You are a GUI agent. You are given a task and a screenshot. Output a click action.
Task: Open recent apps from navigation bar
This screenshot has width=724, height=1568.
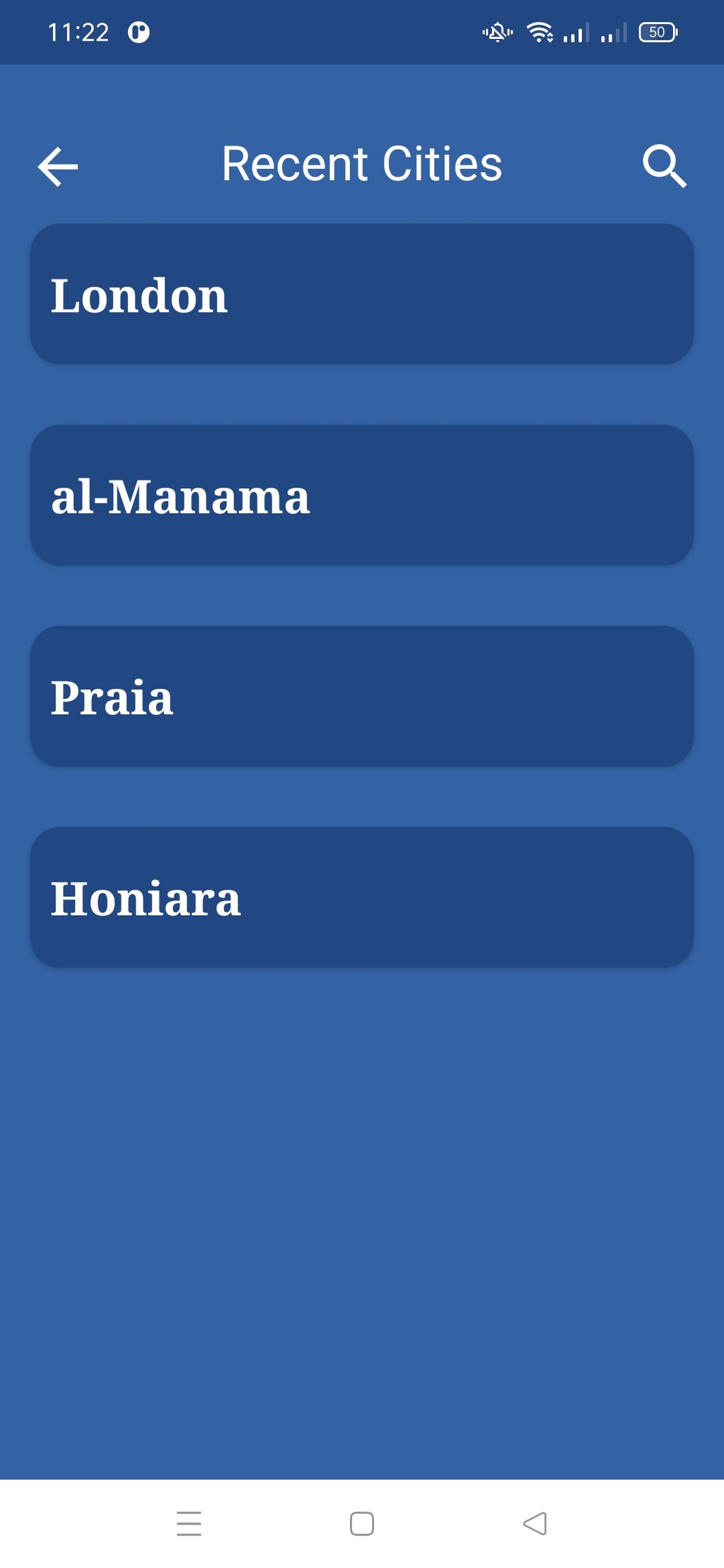point(189,1523)
